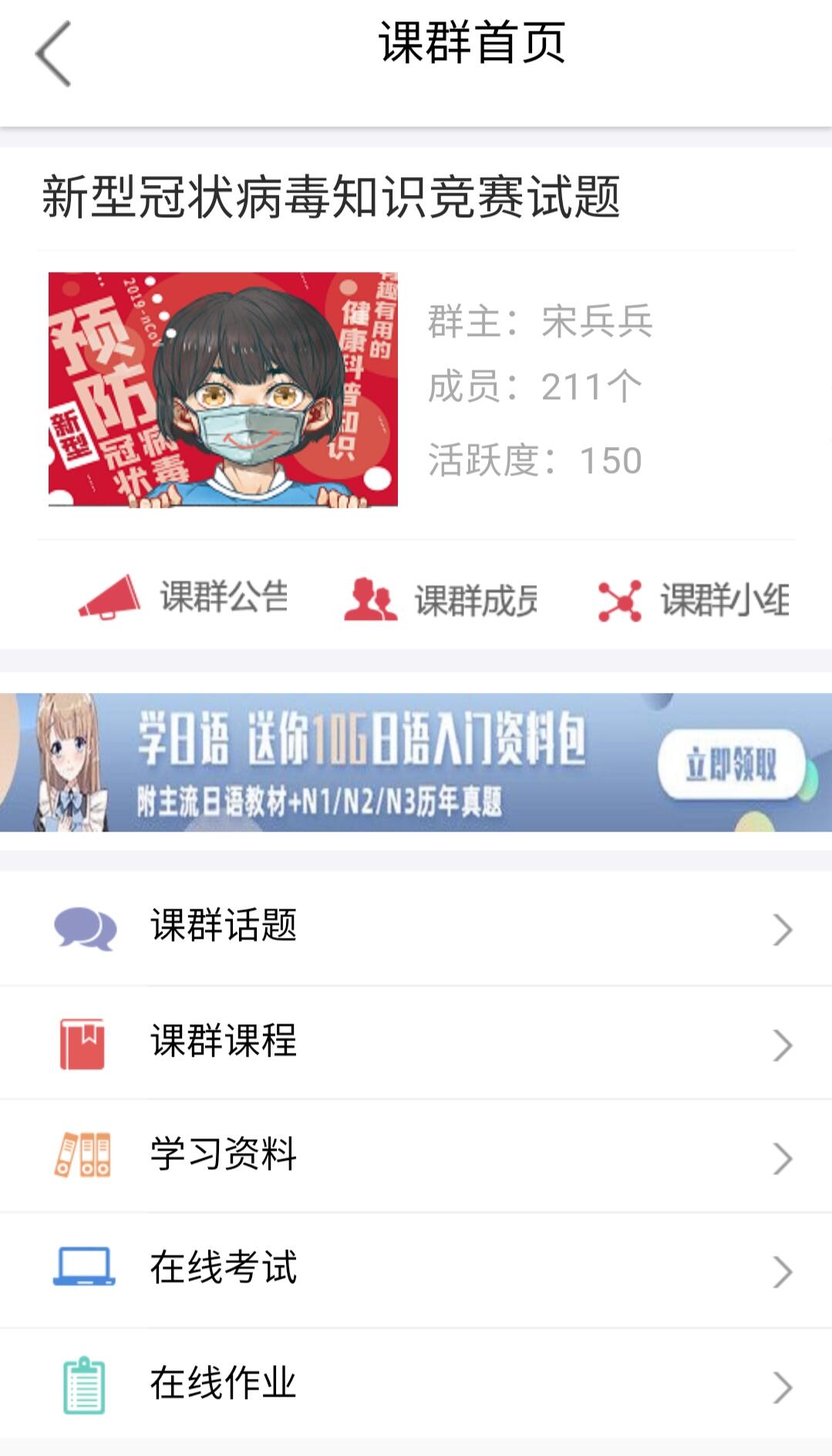Tap 立即领取 on the Japanese study banner
The width and height of the screenshot is (832, 1456).
coord(730,765)
